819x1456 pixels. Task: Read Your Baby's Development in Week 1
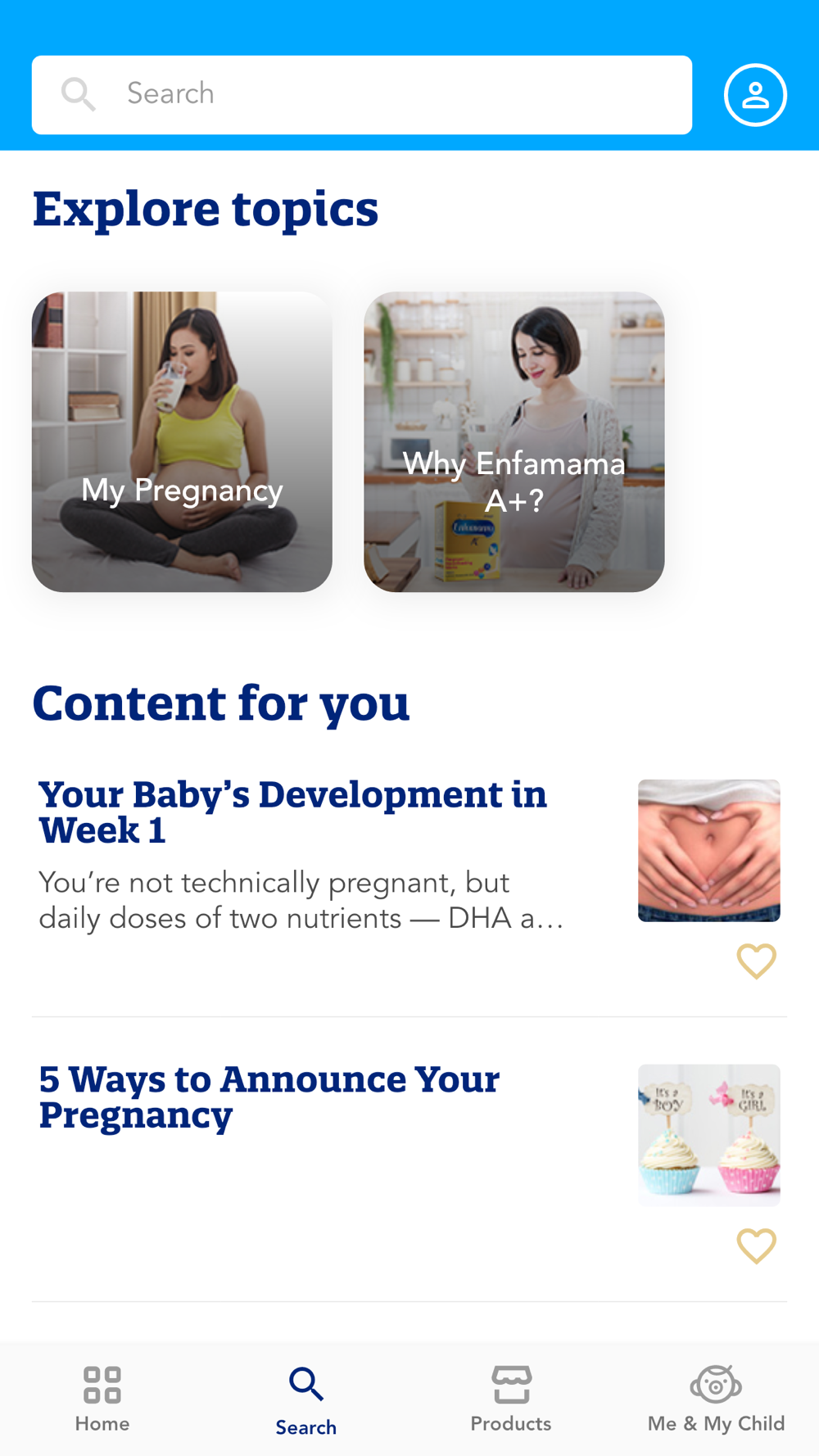click(x=292, y=812)
